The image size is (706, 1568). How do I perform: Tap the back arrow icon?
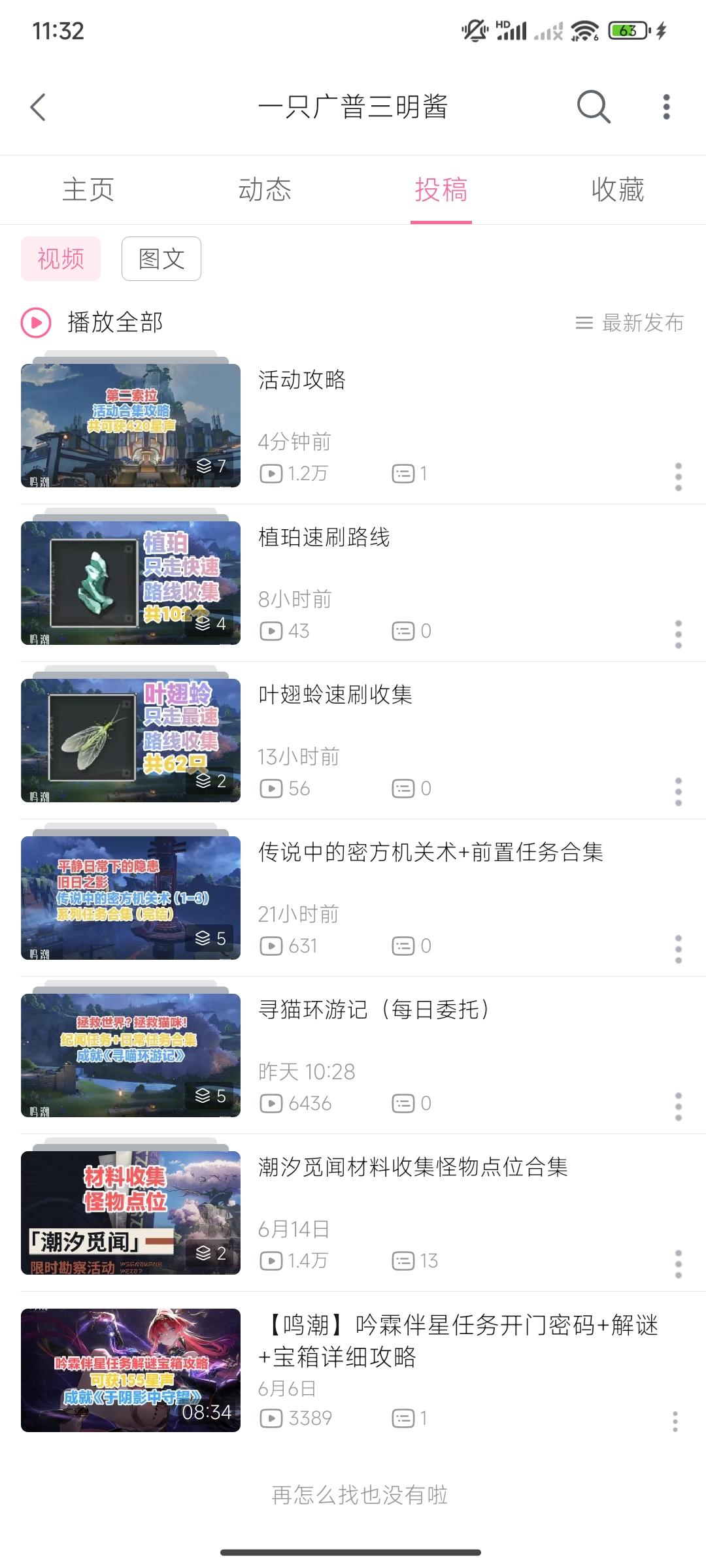(x=39, y=106)
